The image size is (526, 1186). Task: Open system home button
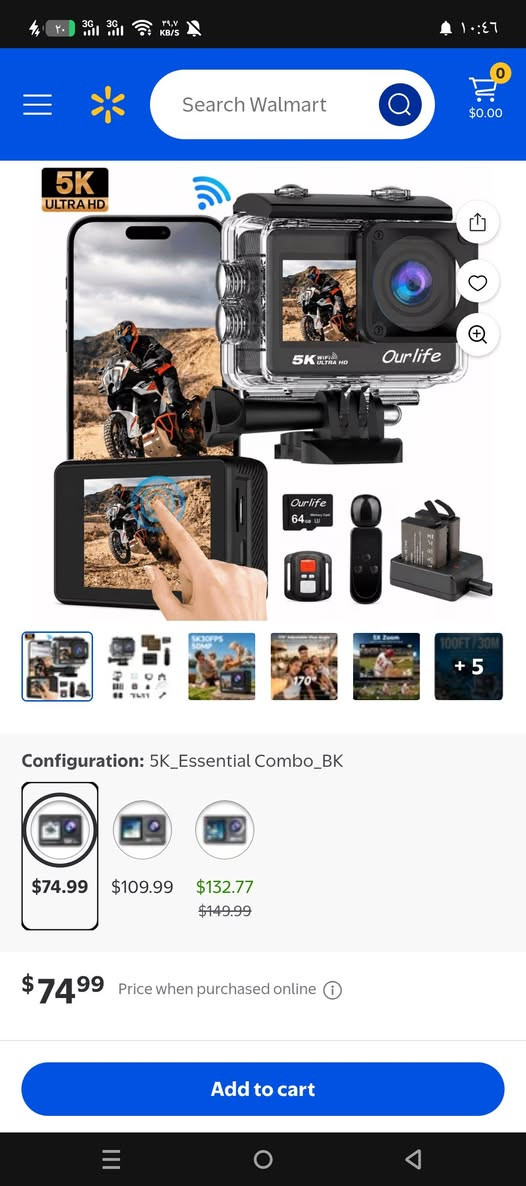point(263,1159)
